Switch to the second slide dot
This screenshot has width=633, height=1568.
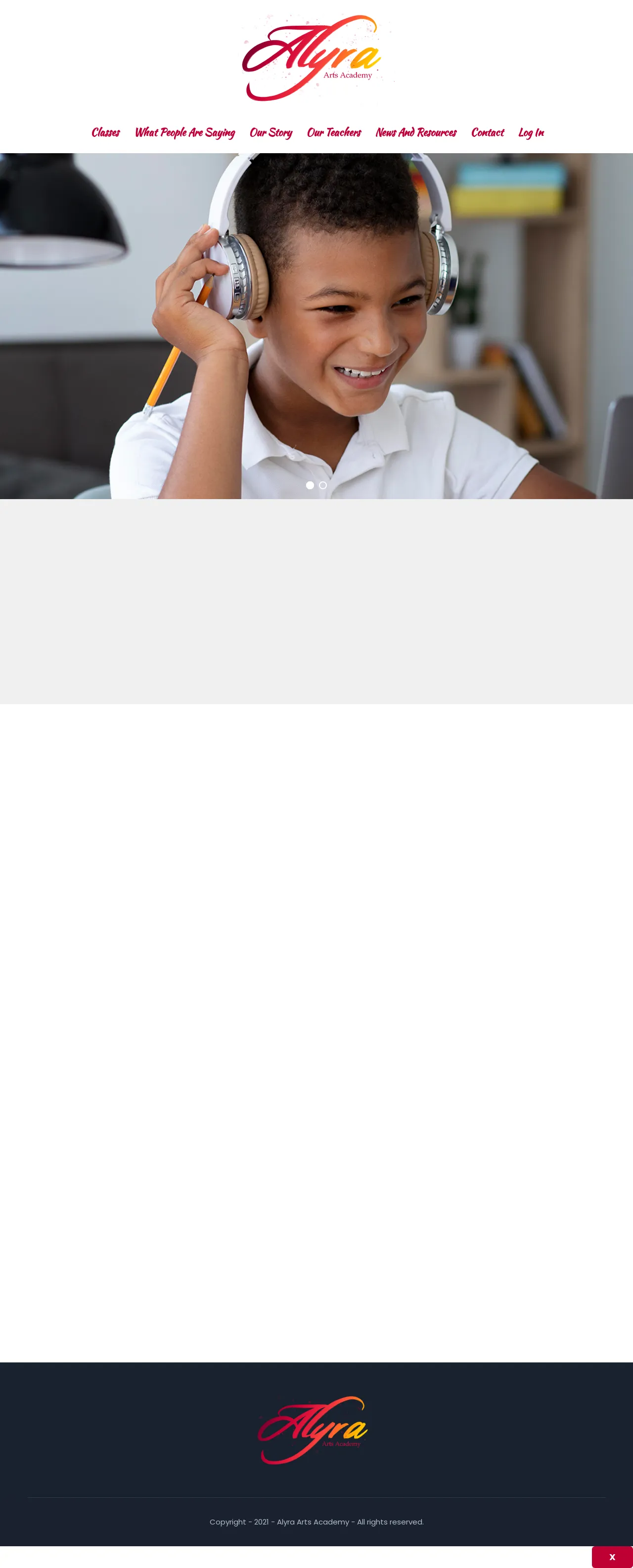(323, 485)
